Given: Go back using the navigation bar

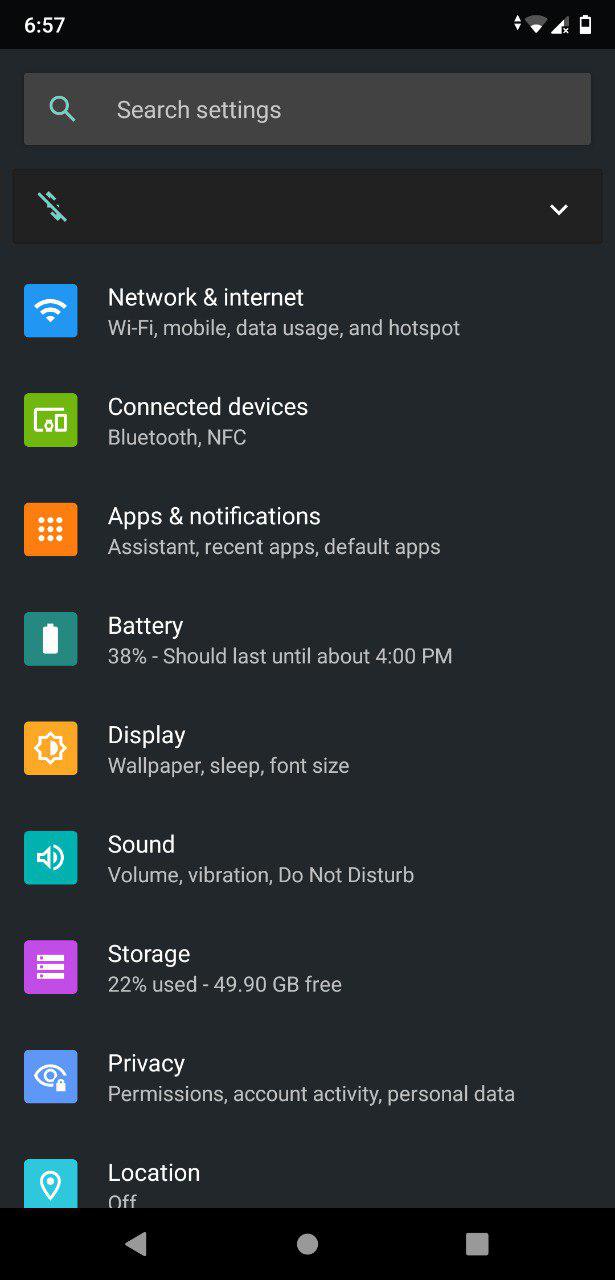Looking at the screenshot, I should 136,1244.
